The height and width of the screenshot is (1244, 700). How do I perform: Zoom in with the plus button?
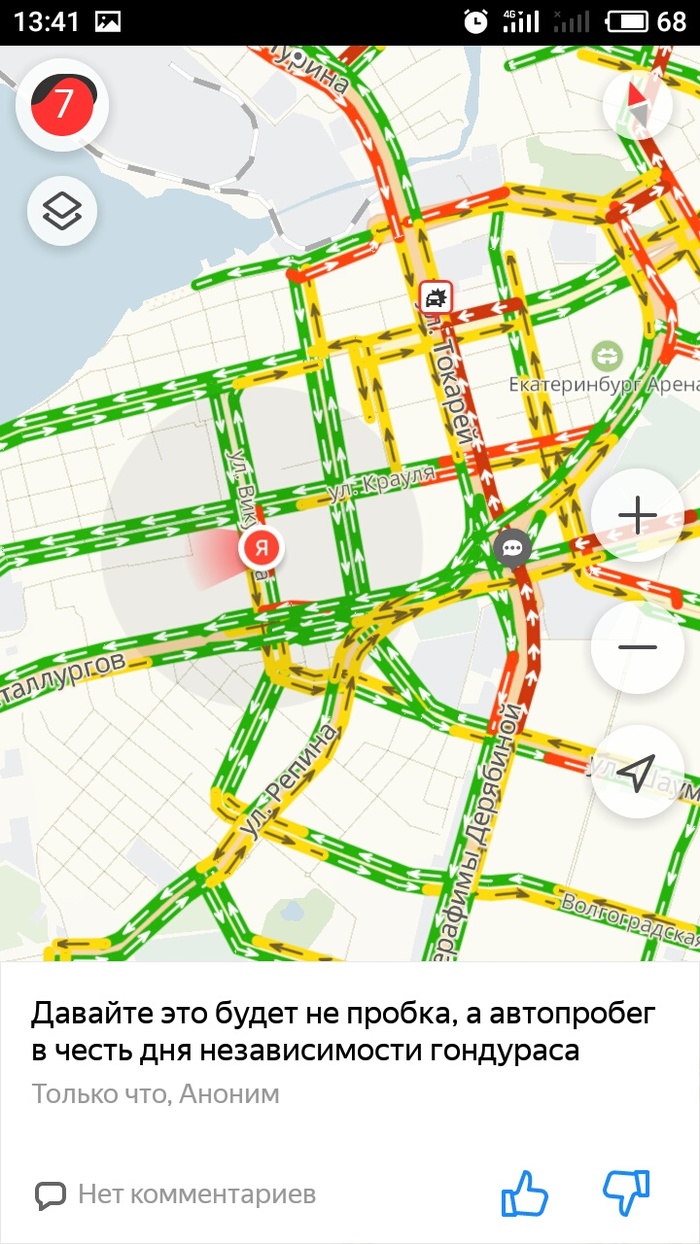637,516
